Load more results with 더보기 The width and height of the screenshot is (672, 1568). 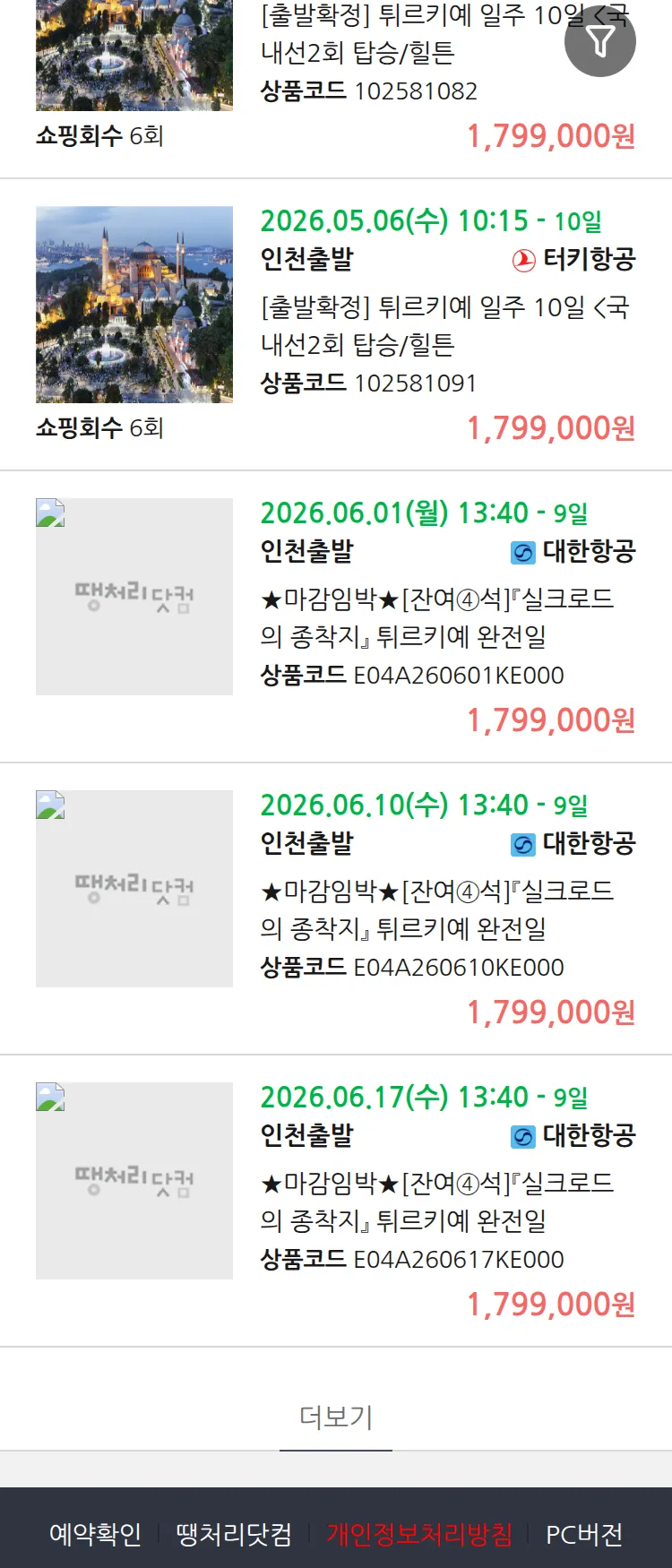336,1417
